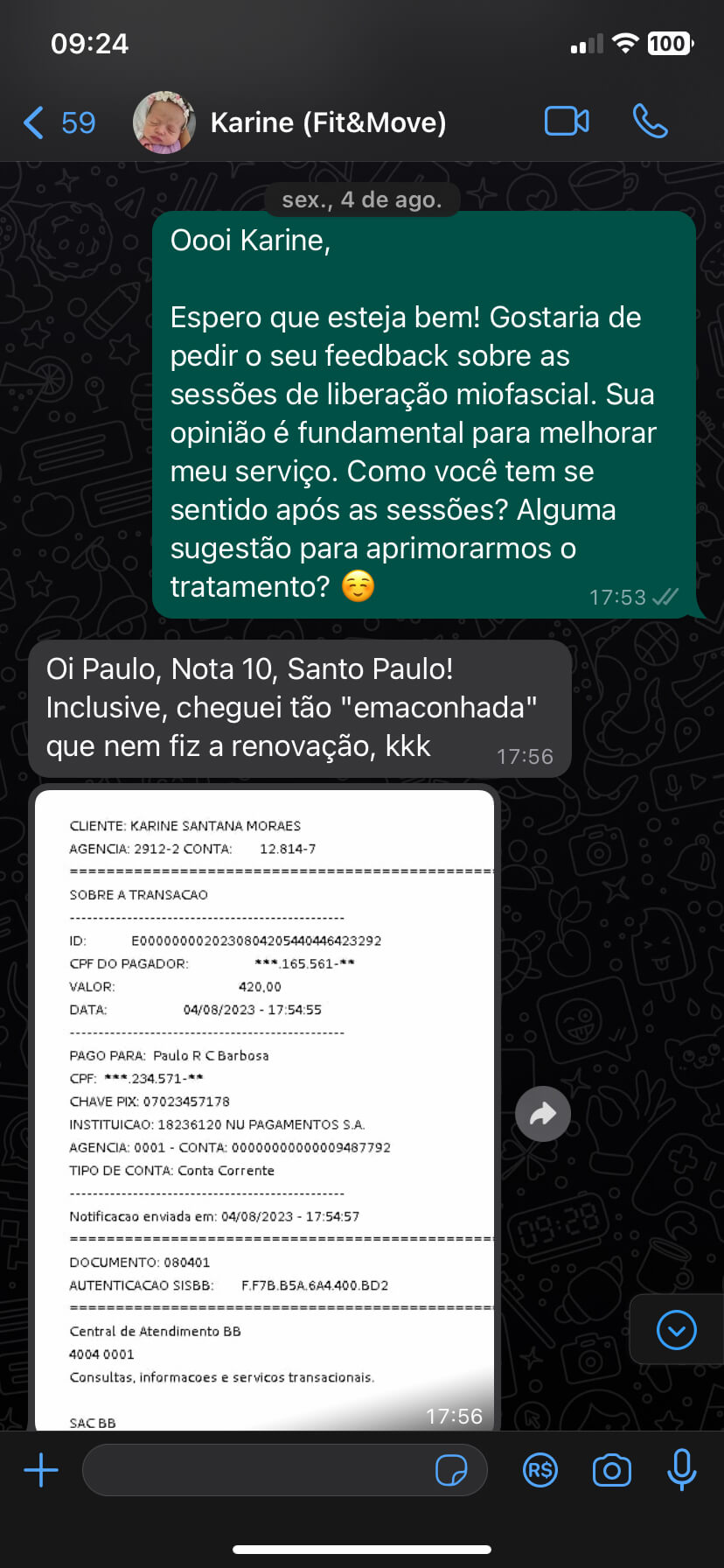Screen dimensions: 724x1568
Task: Start a video call with Karine
Action: (x=567, y=122)
